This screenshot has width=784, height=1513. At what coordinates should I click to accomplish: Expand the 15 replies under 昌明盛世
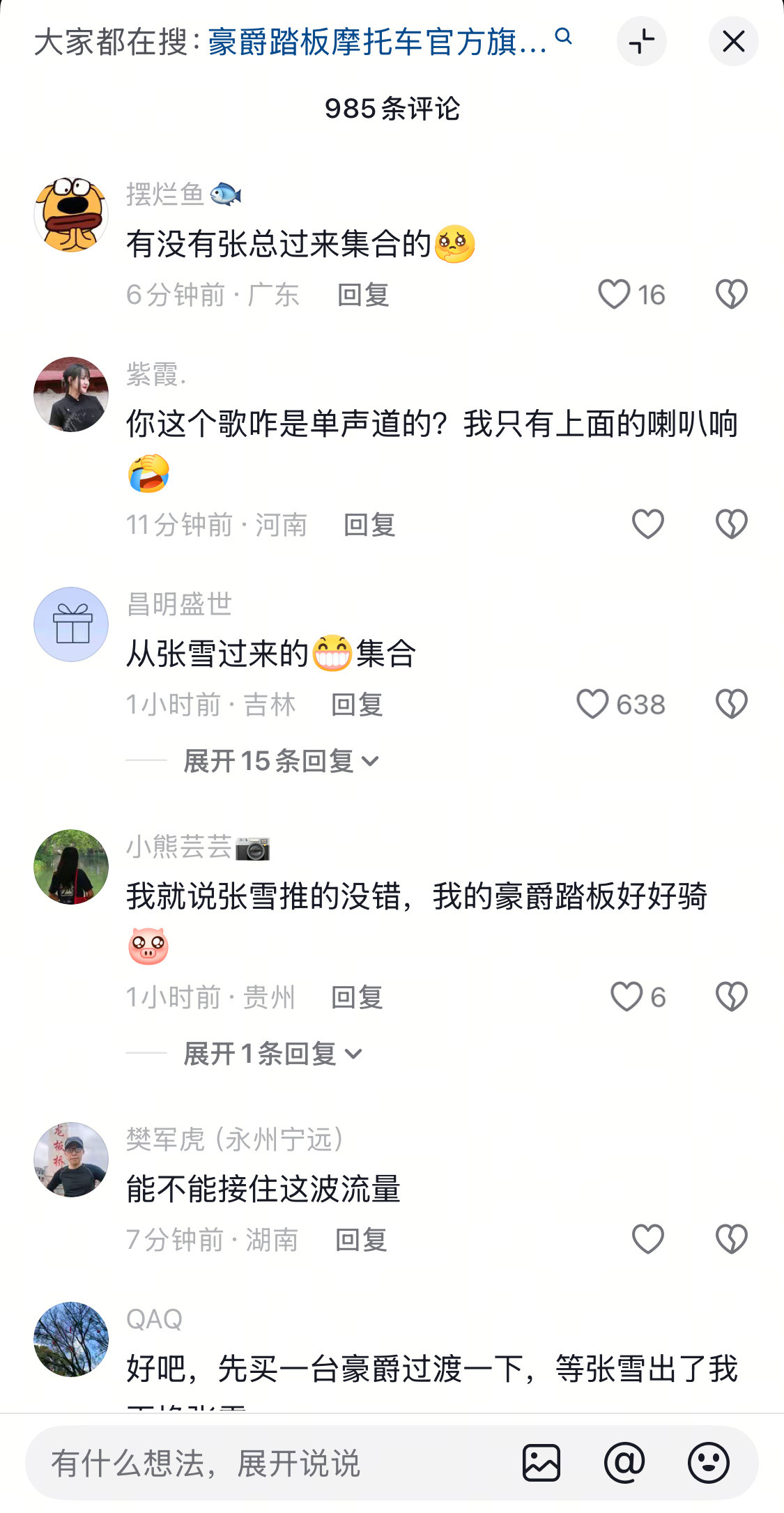278,760
